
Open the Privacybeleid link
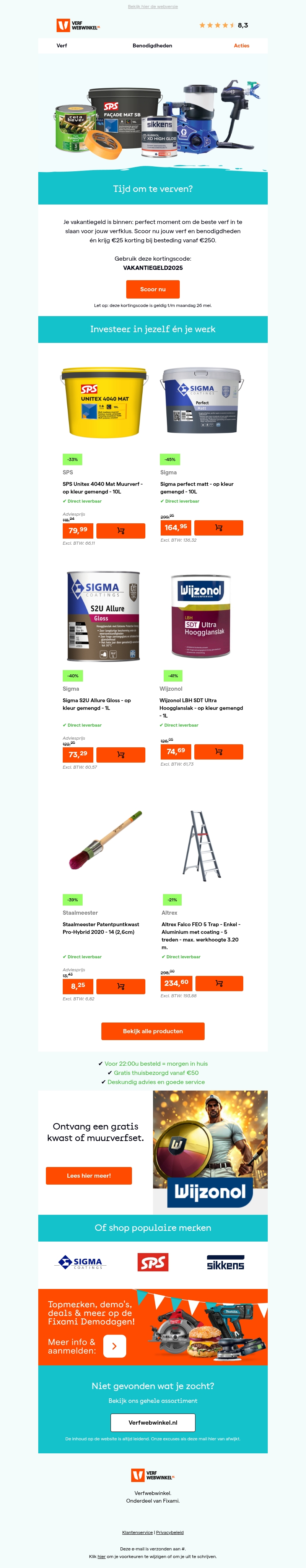pos(169,1532)
